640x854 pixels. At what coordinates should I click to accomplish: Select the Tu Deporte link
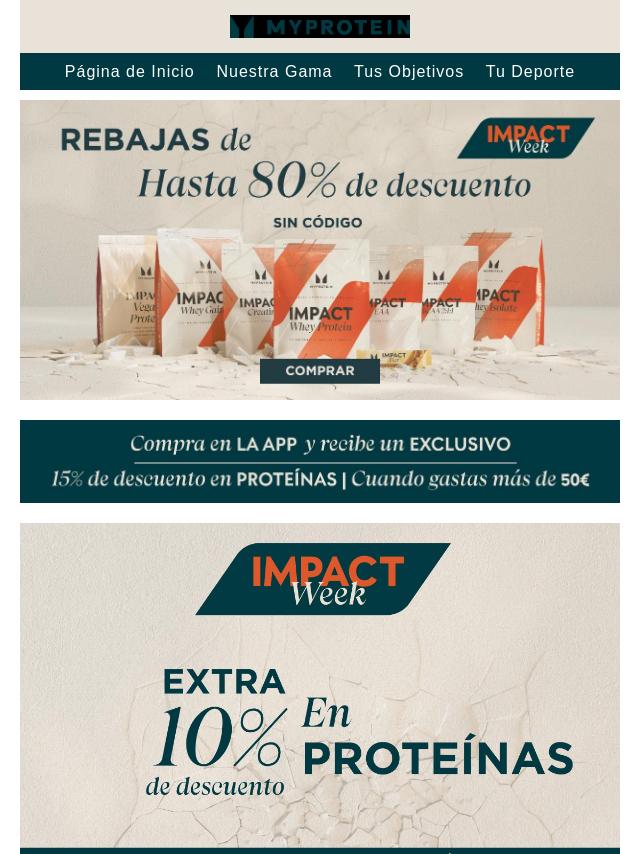coord(530,72)
